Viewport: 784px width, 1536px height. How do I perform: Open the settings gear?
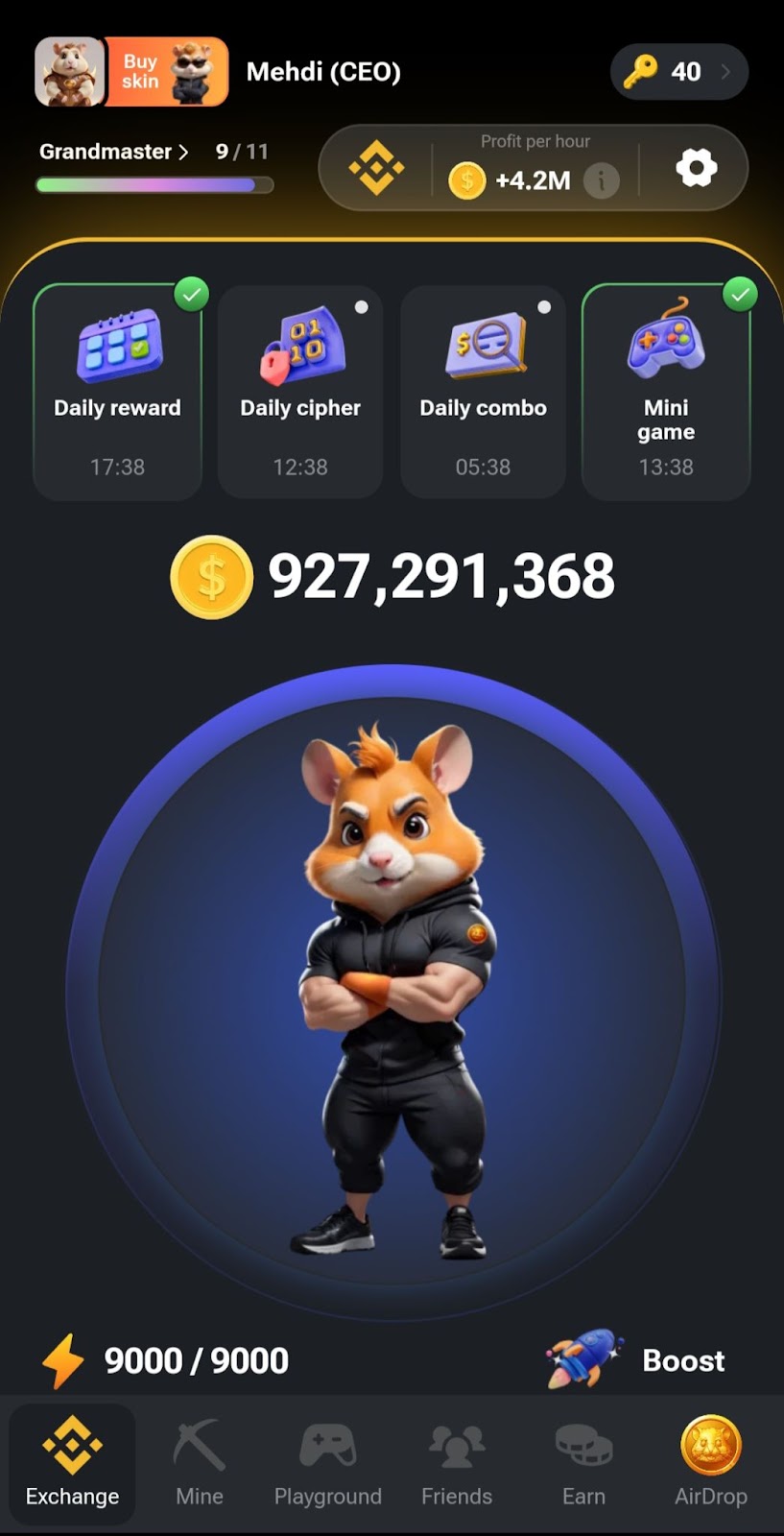pos(696,168)
